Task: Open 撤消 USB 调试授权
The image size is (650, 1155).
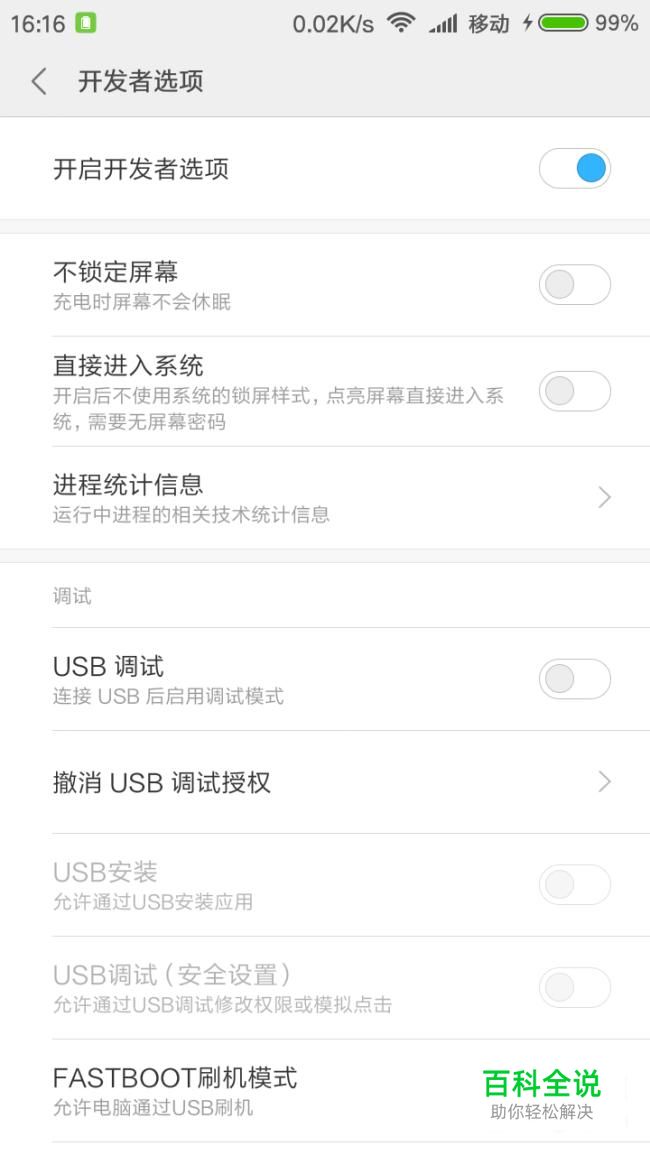Action: (325, 782)
